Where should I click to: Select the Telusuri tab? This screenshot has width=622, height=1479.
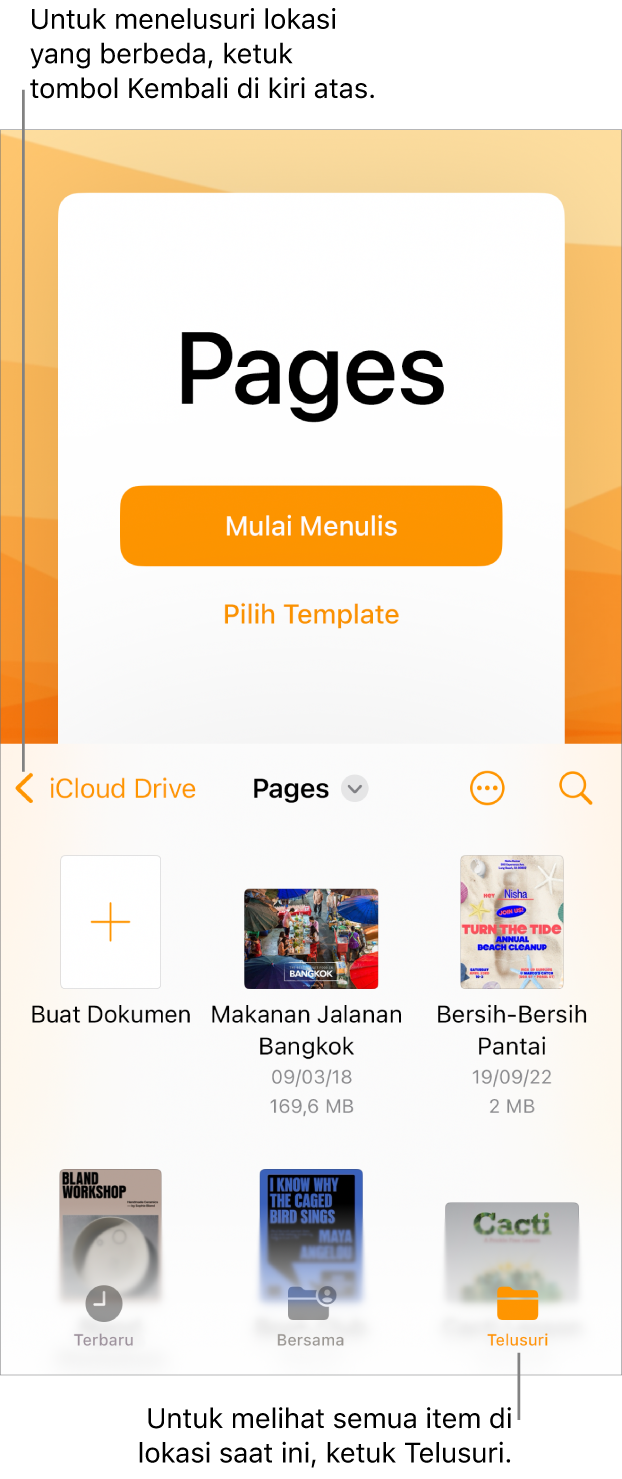point(517,1316)
